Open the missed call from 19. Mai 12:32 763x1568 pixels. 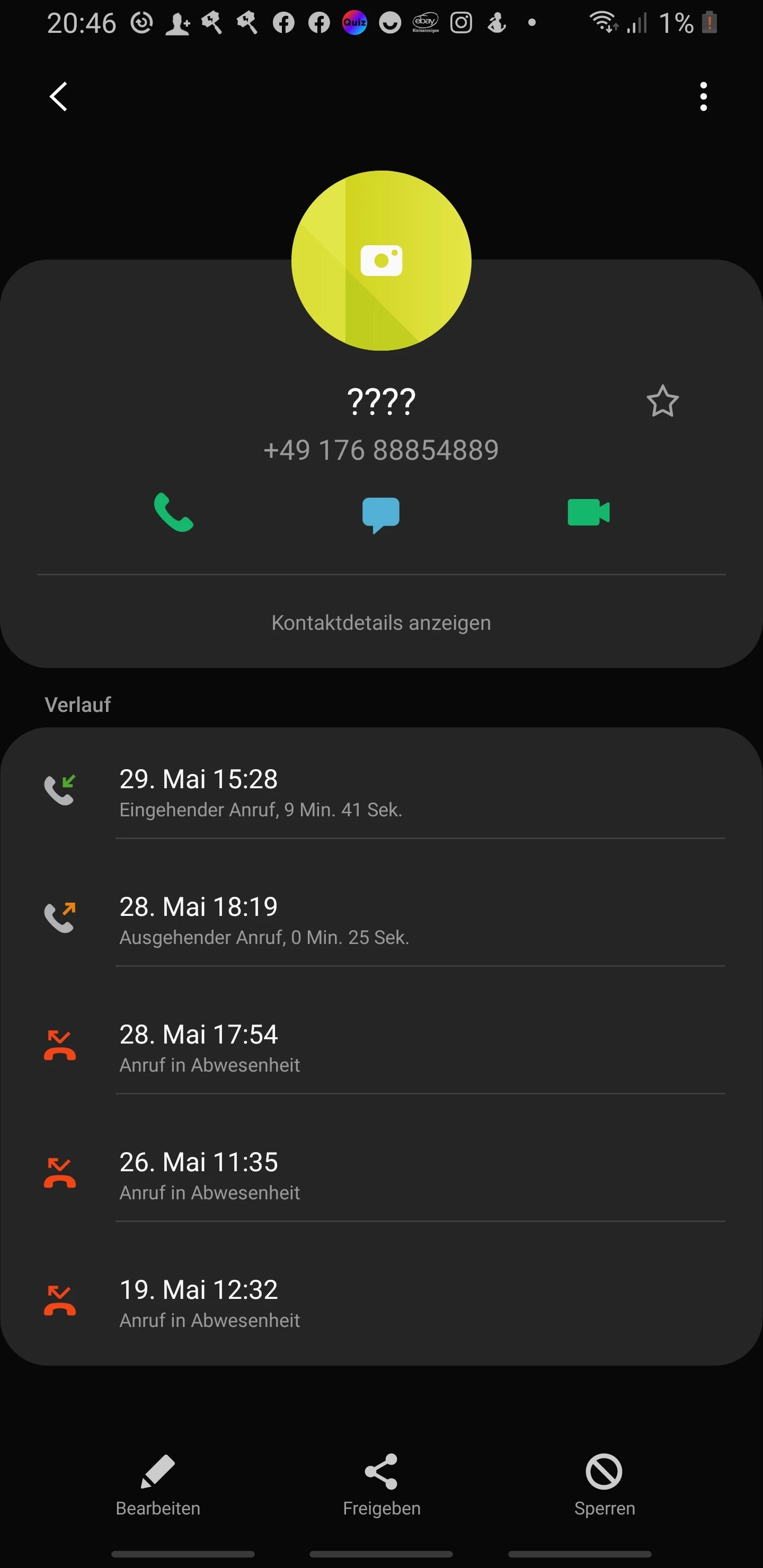(x=381, y=1303)
